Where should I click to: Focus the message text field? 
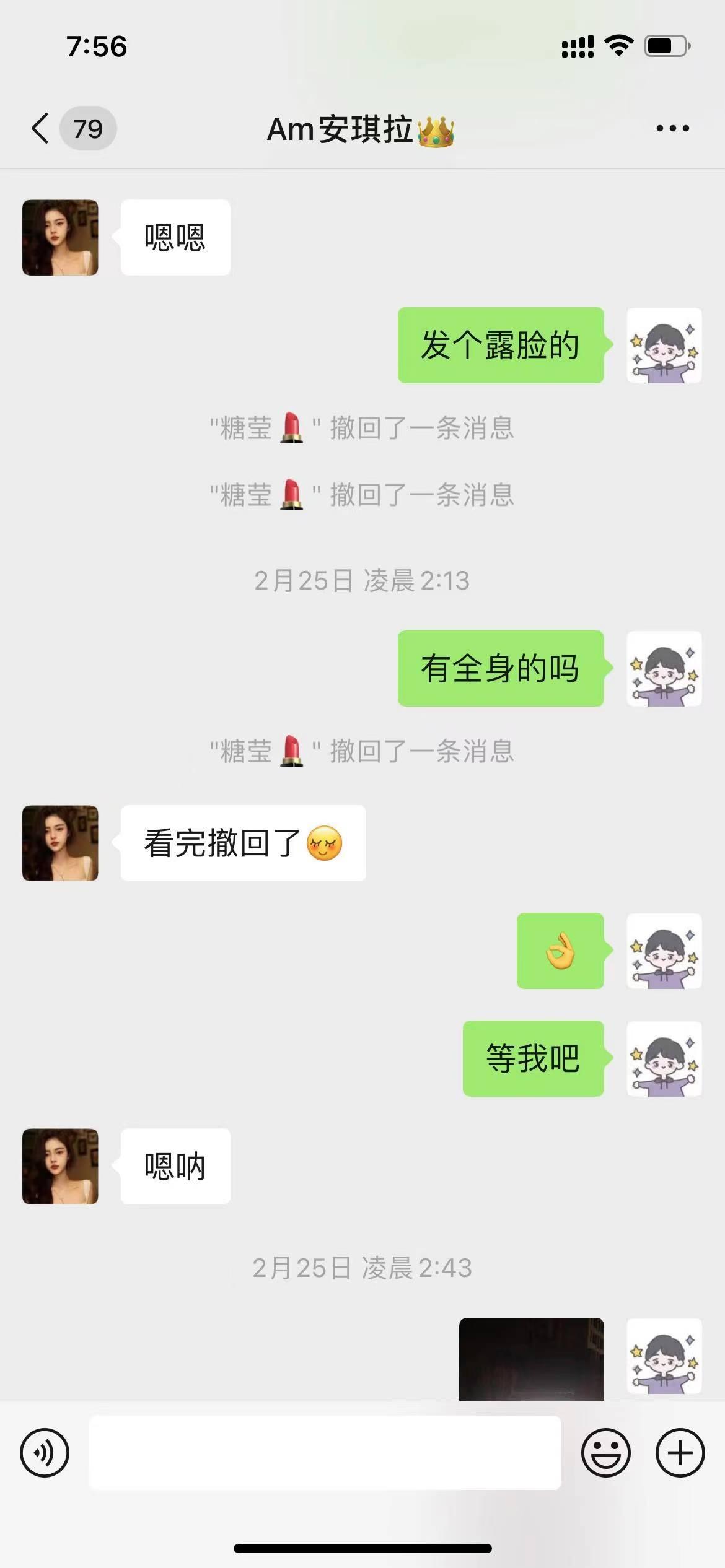[325, 1452]
